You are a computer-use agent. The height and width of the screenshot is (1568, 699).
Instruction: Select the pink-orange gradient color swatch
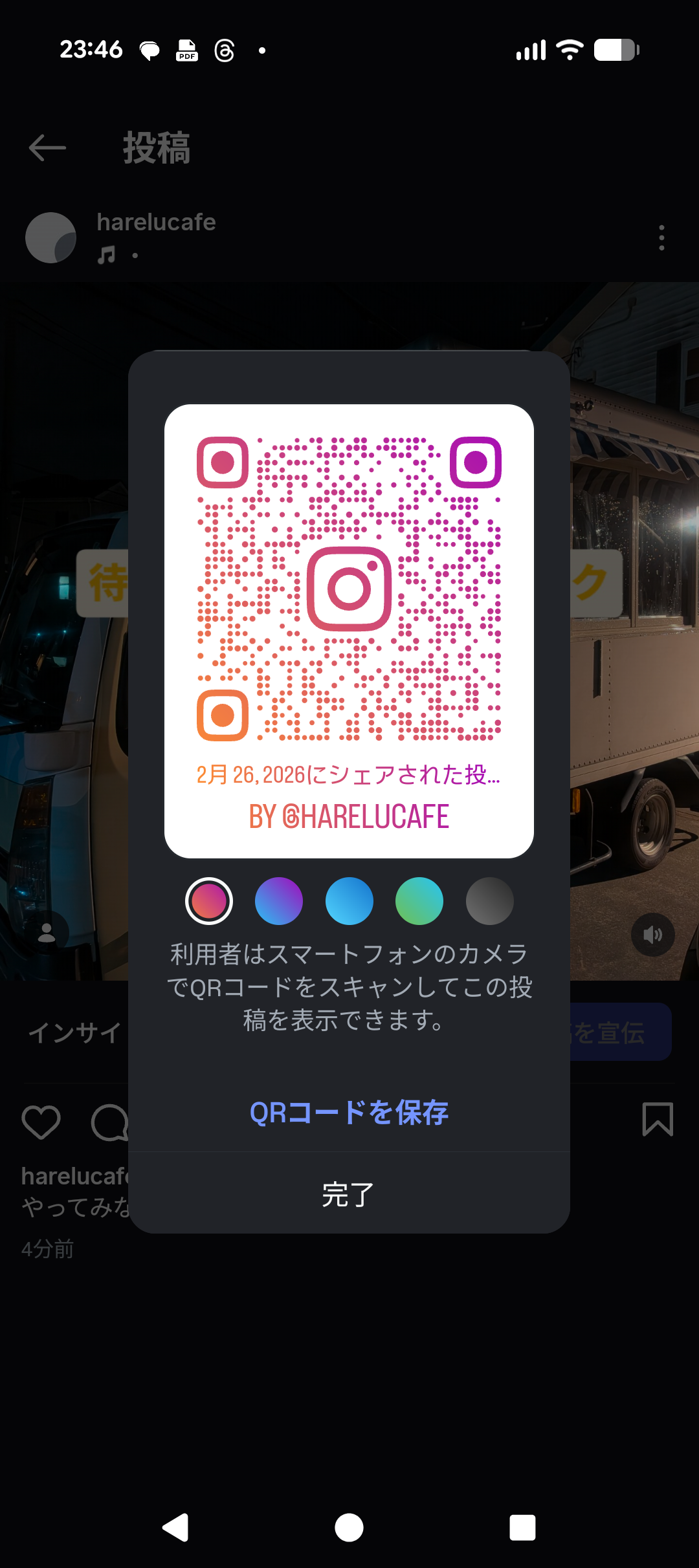208,901
